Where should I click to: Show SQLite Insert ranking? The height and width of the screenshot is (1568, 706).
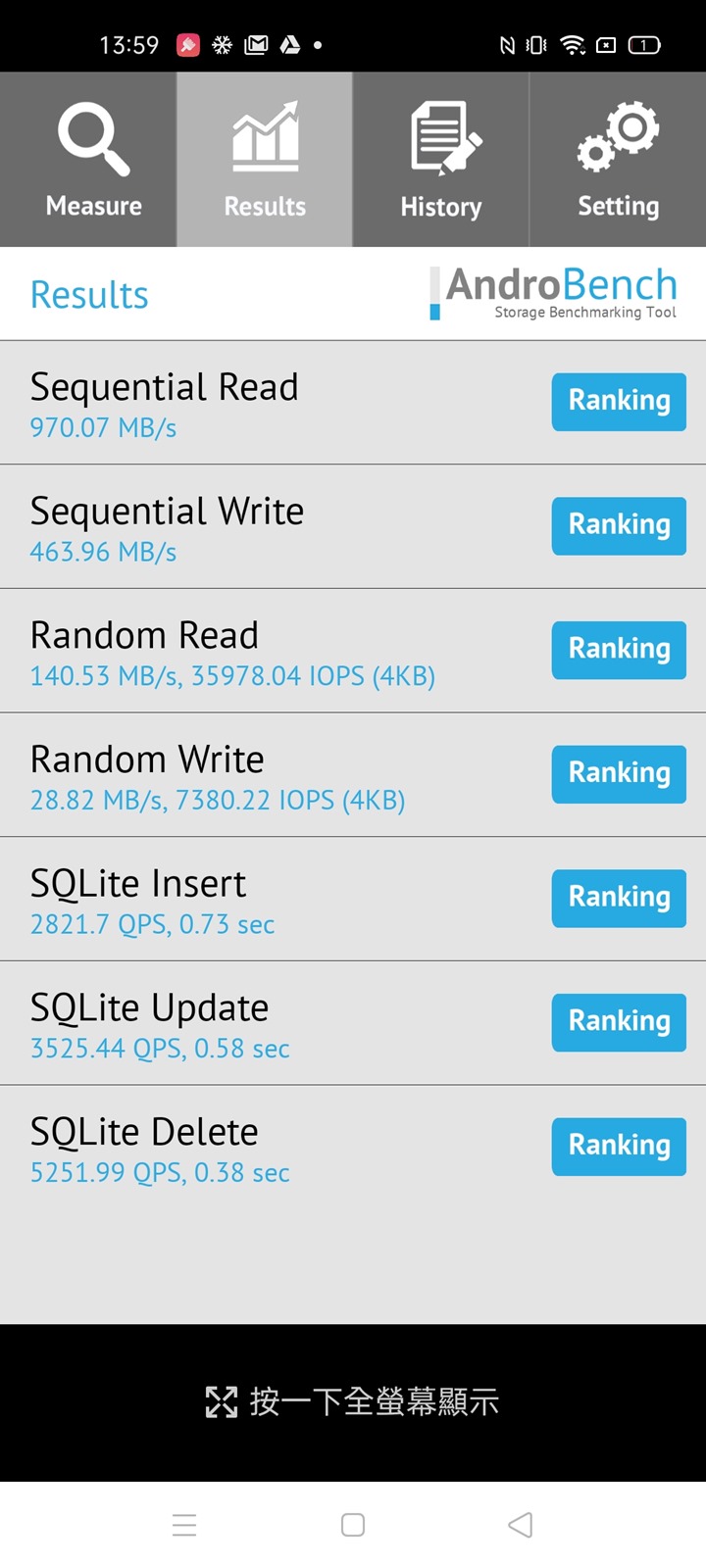coord(619,898)
